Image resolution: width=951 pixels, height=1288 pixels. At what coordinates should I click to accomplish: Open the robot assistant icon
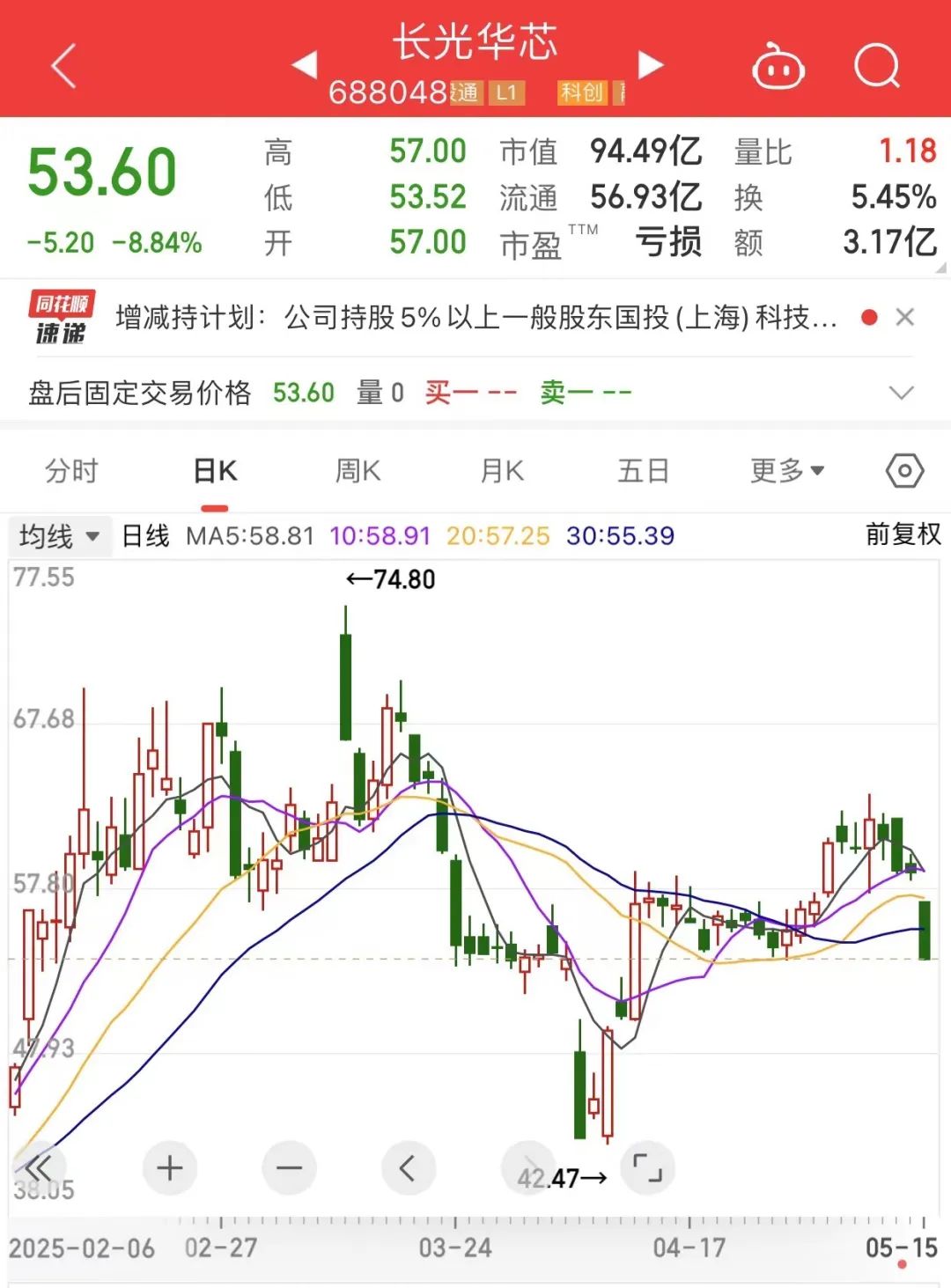778,66
